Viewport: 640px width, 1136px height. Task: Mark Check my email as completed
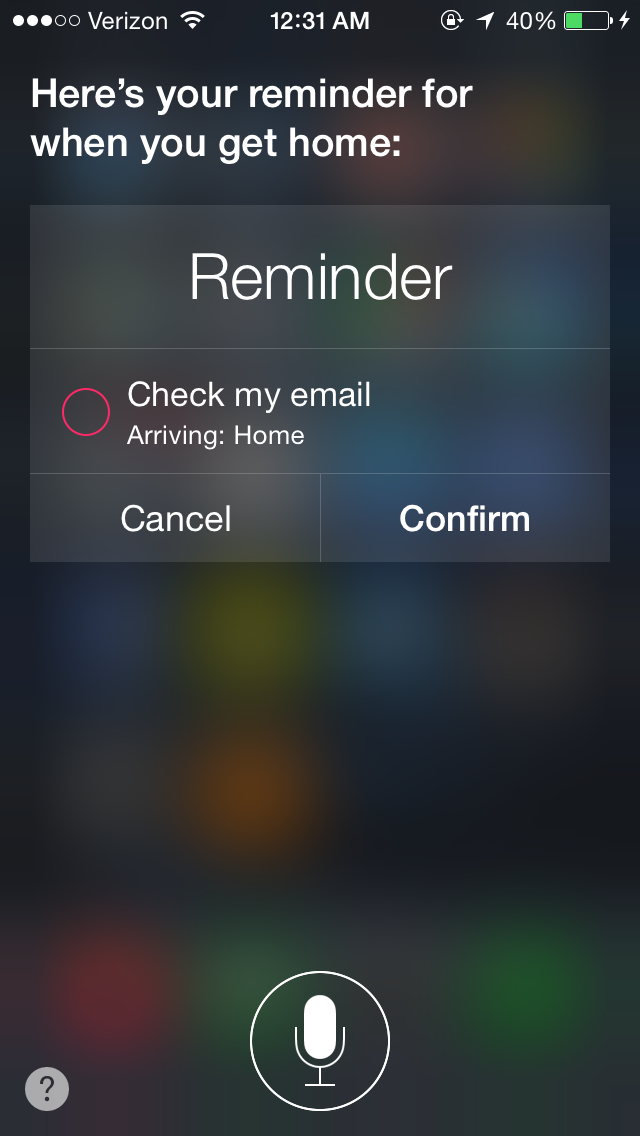[86, 412]
